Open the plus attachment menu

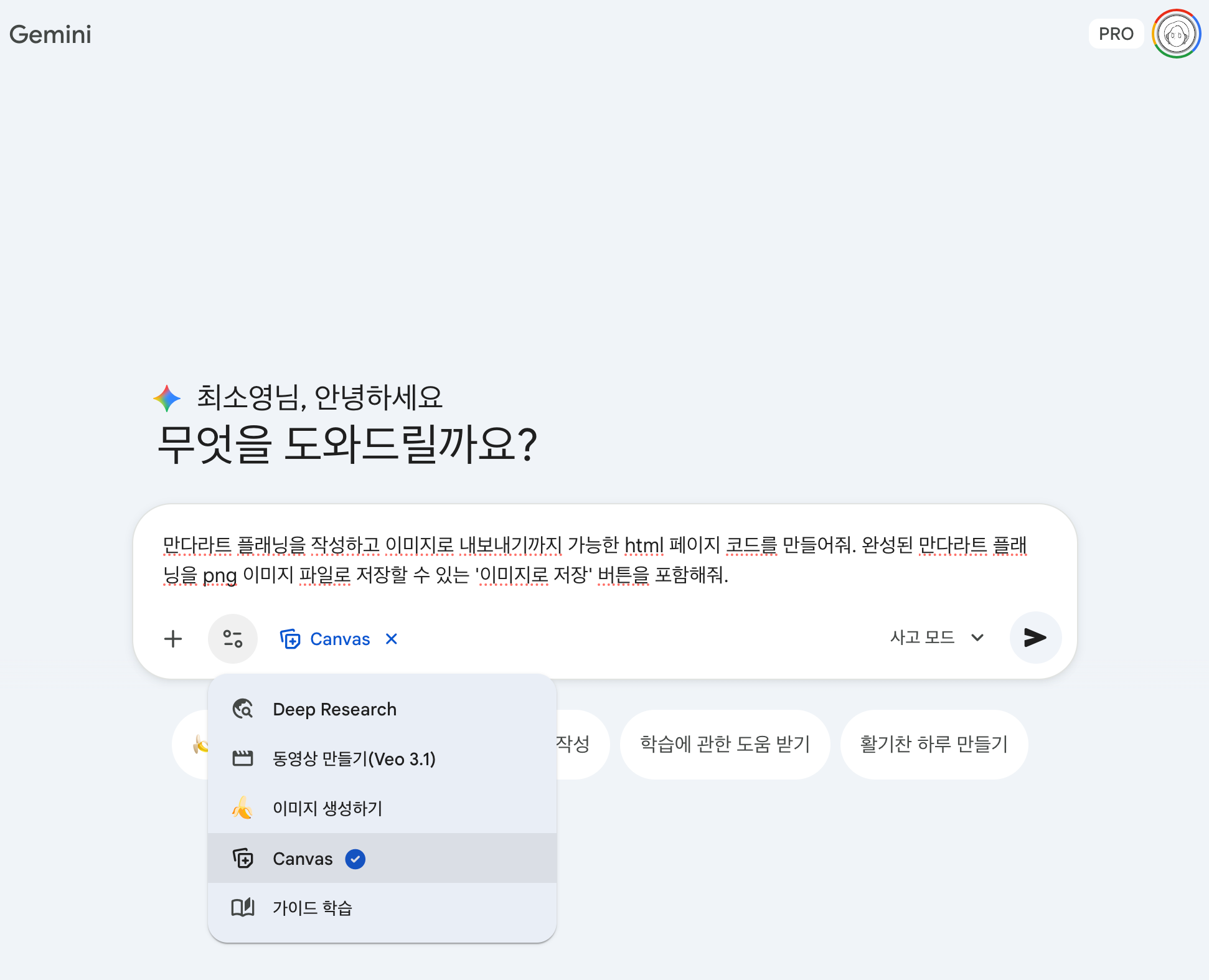[173, 639]
